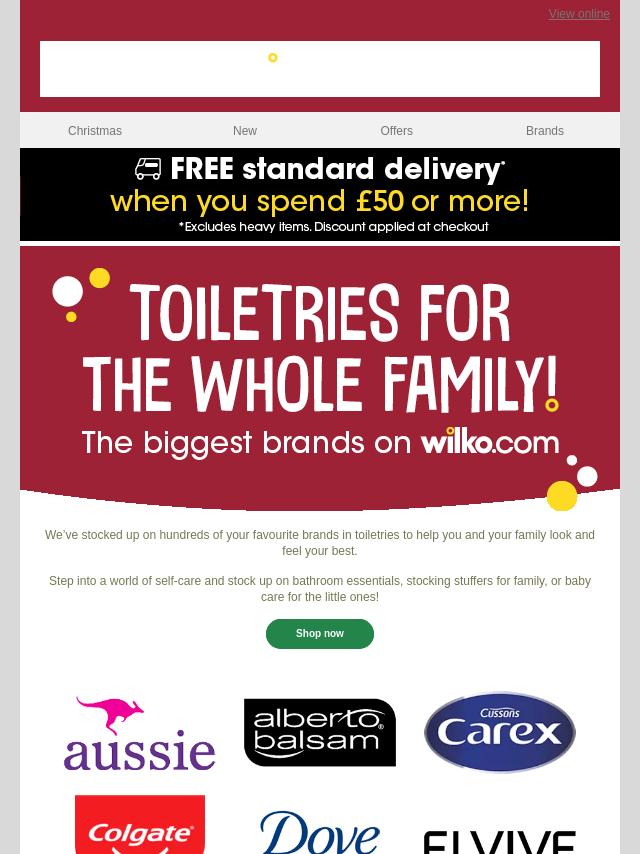Screen dimensions: 640x854
Task: Open the Brands section
Action: coord(545,131)
